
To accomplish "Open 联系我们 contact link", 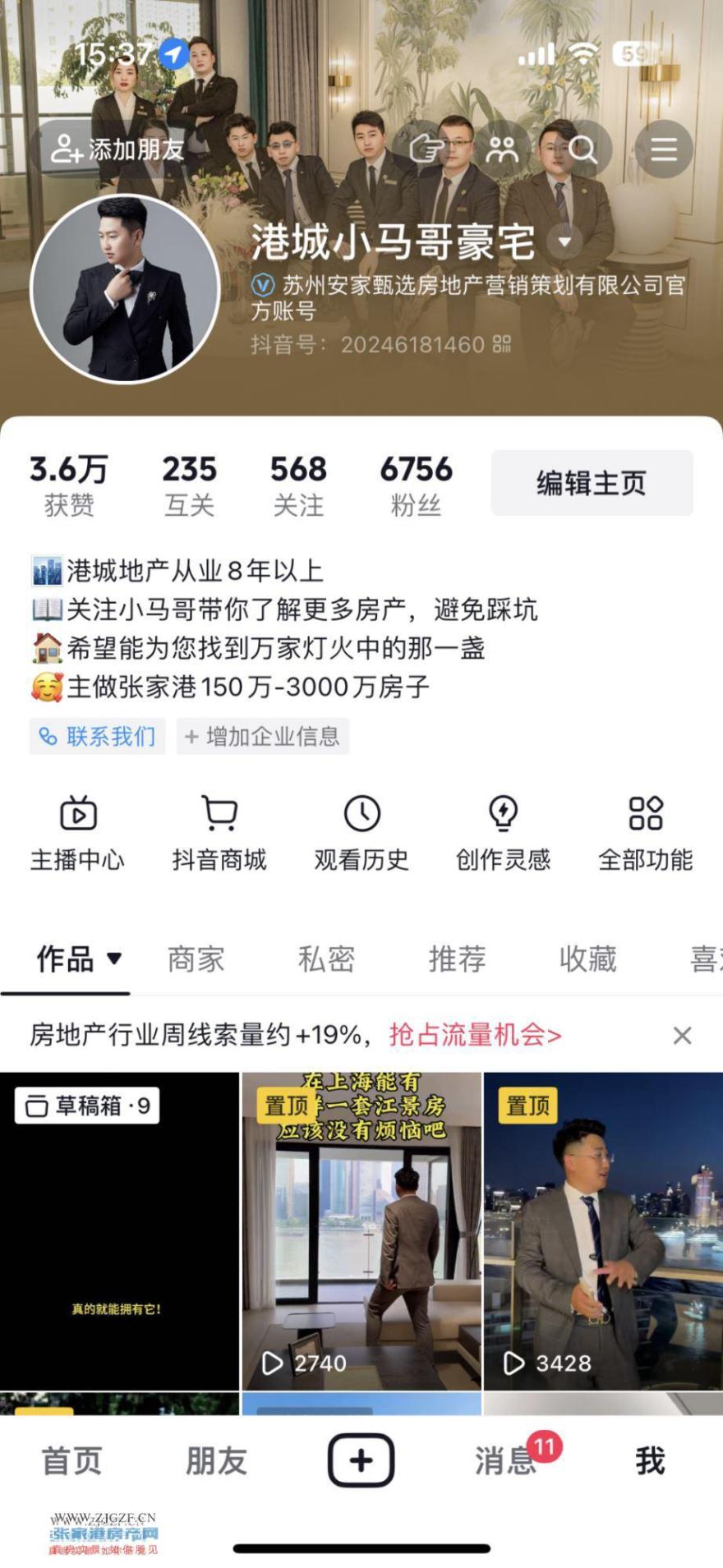I will point(98,737).
